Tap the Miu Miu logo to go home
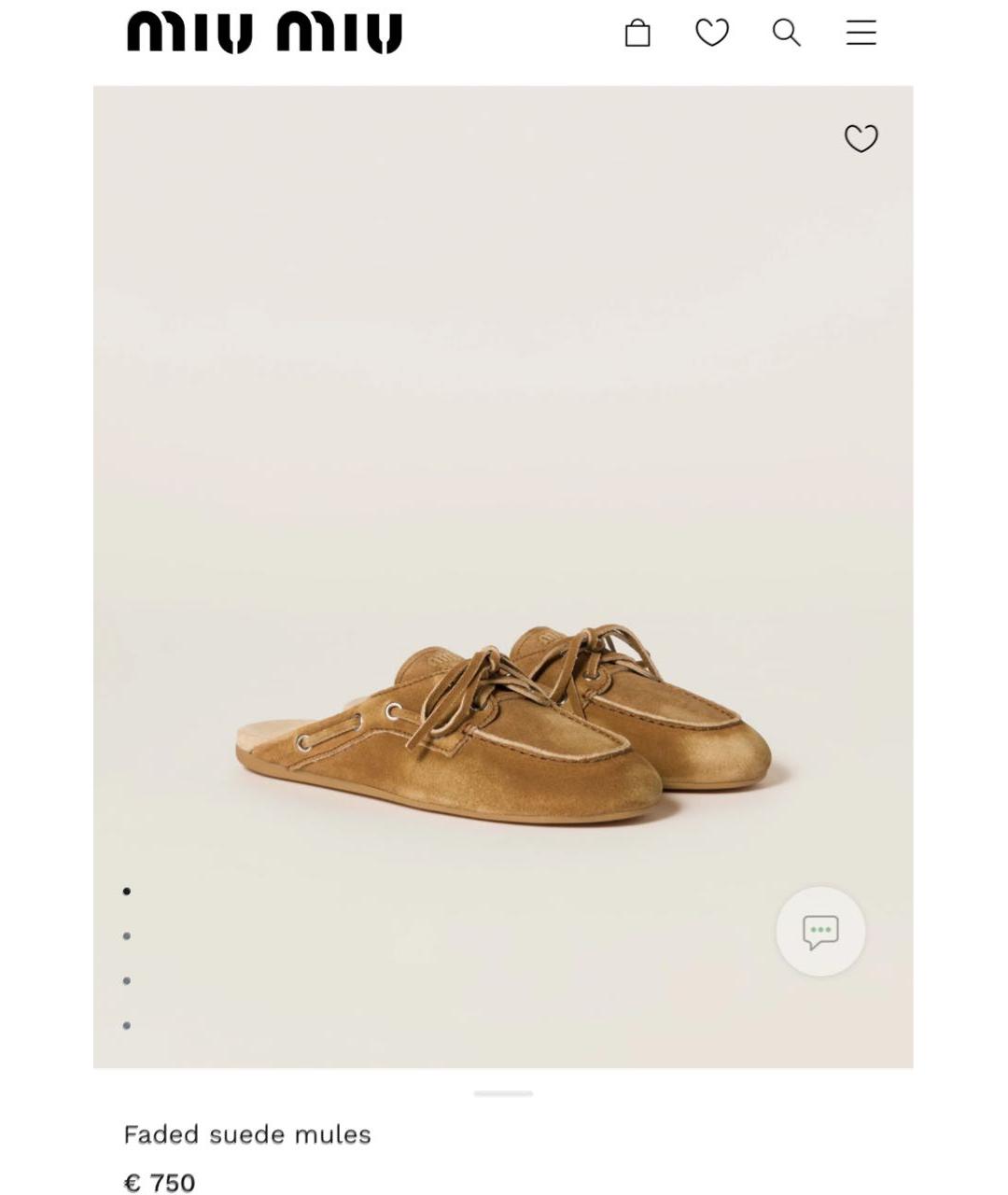Image resolution: width=1008 pixels, height=1195 pixels. pyautogui.click(x=264, y=33)
